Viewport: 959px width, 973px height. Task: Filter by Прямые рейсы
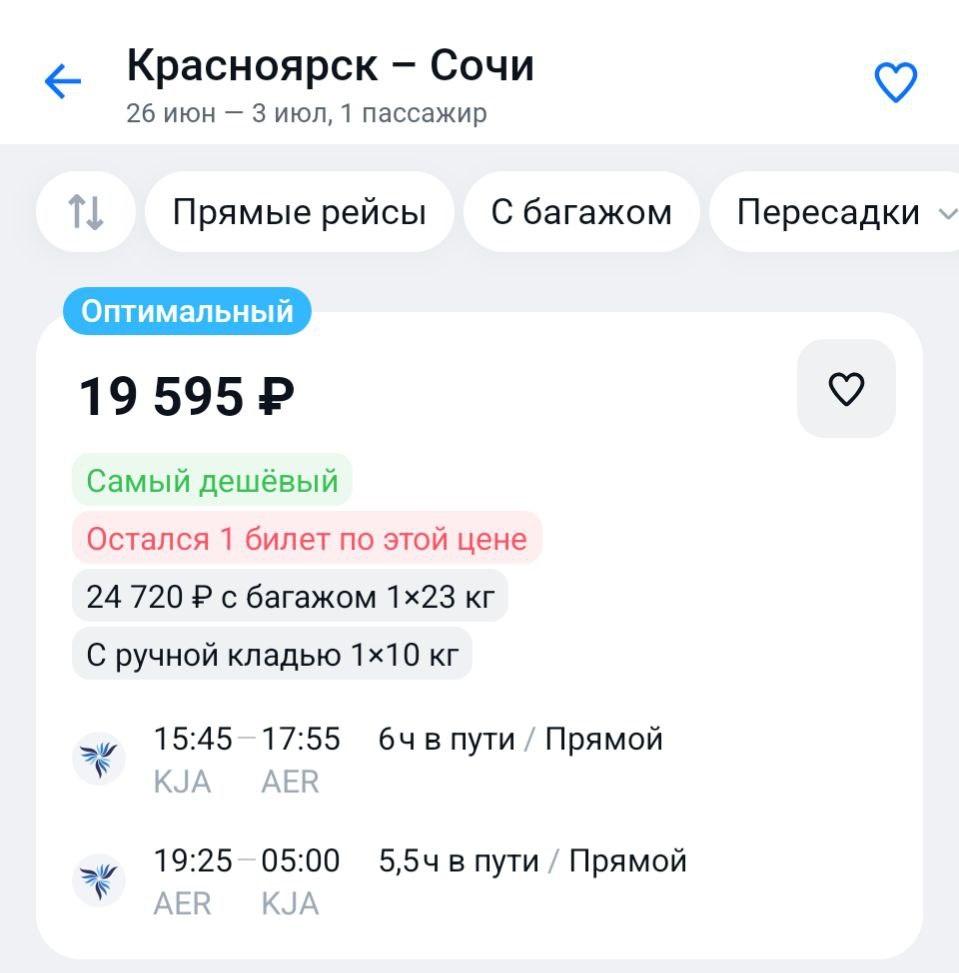299,212
